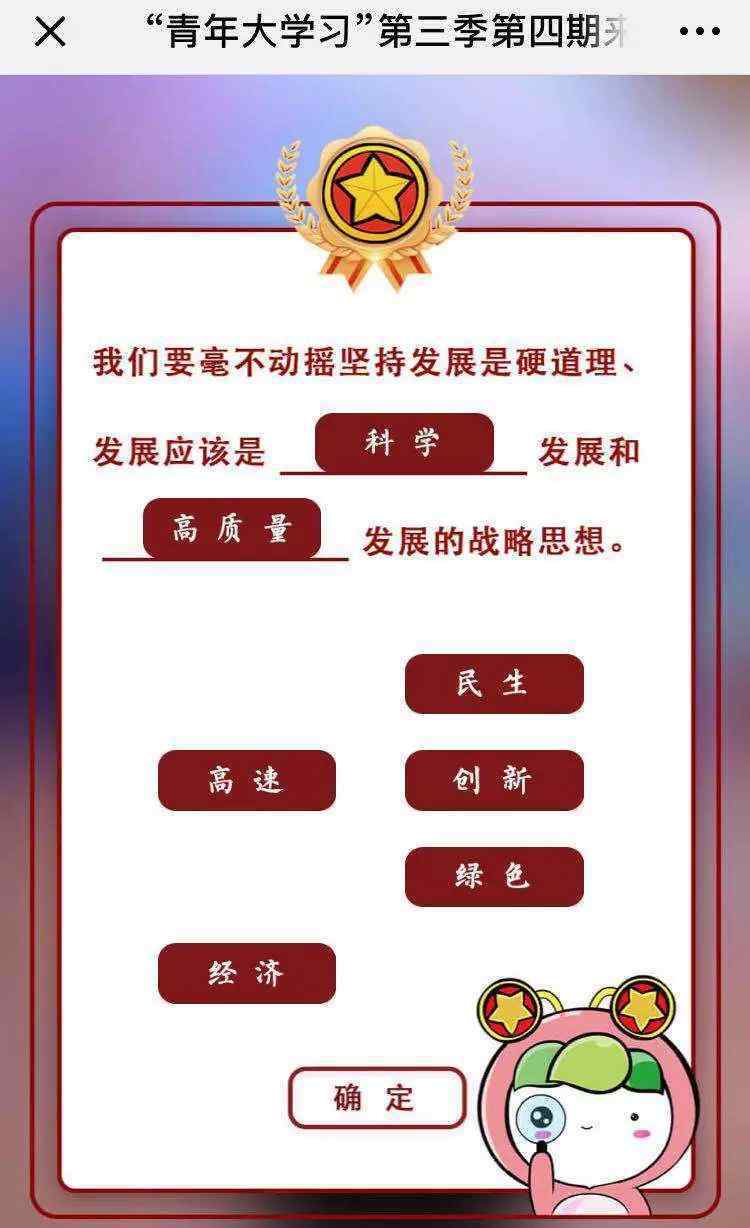Remove the filled answer 高质量
The width and height of the screenshot is (750, 1228).
232,528
